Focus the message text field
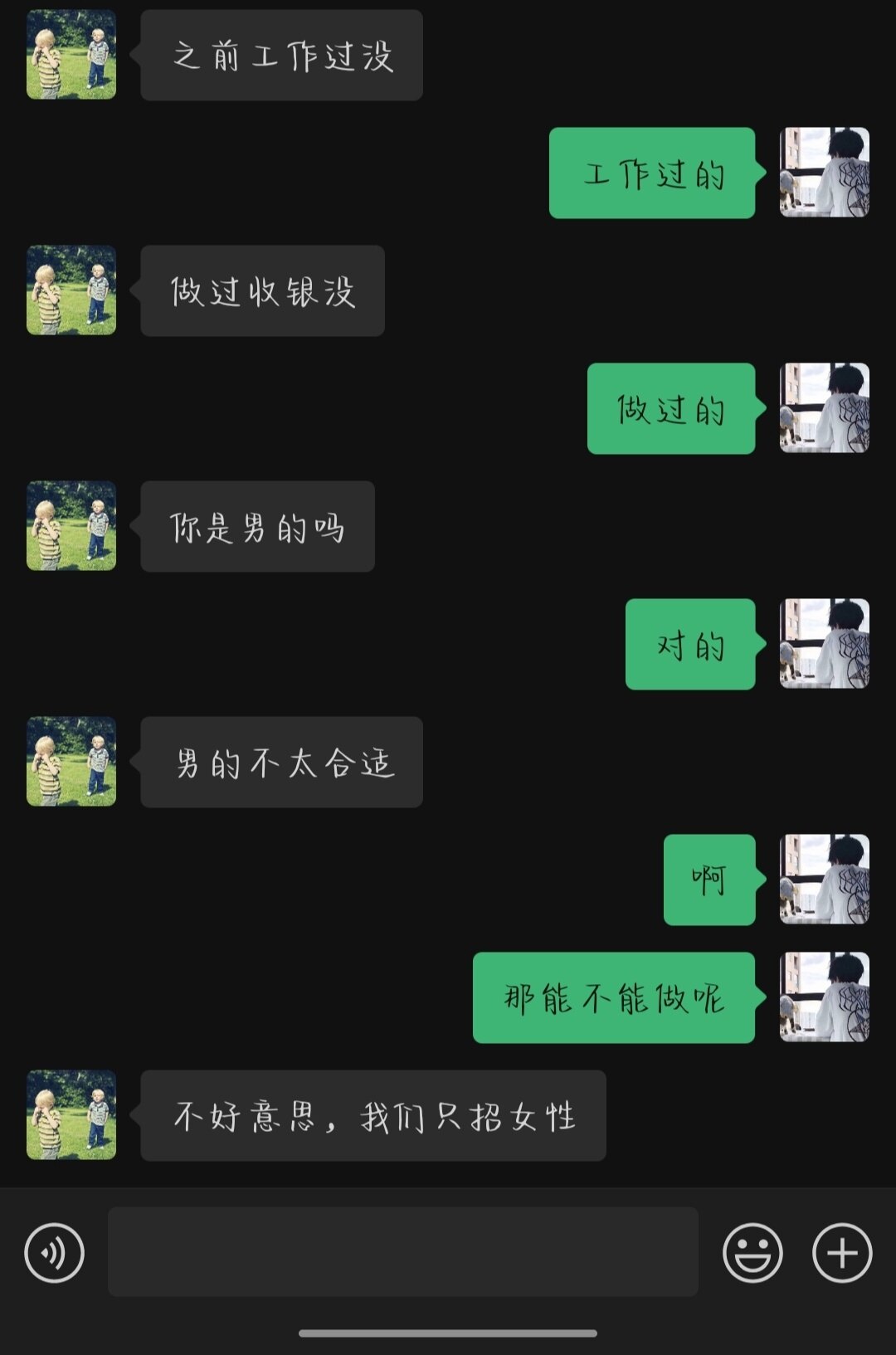The image size is (896, 1355). point(402,1252)
